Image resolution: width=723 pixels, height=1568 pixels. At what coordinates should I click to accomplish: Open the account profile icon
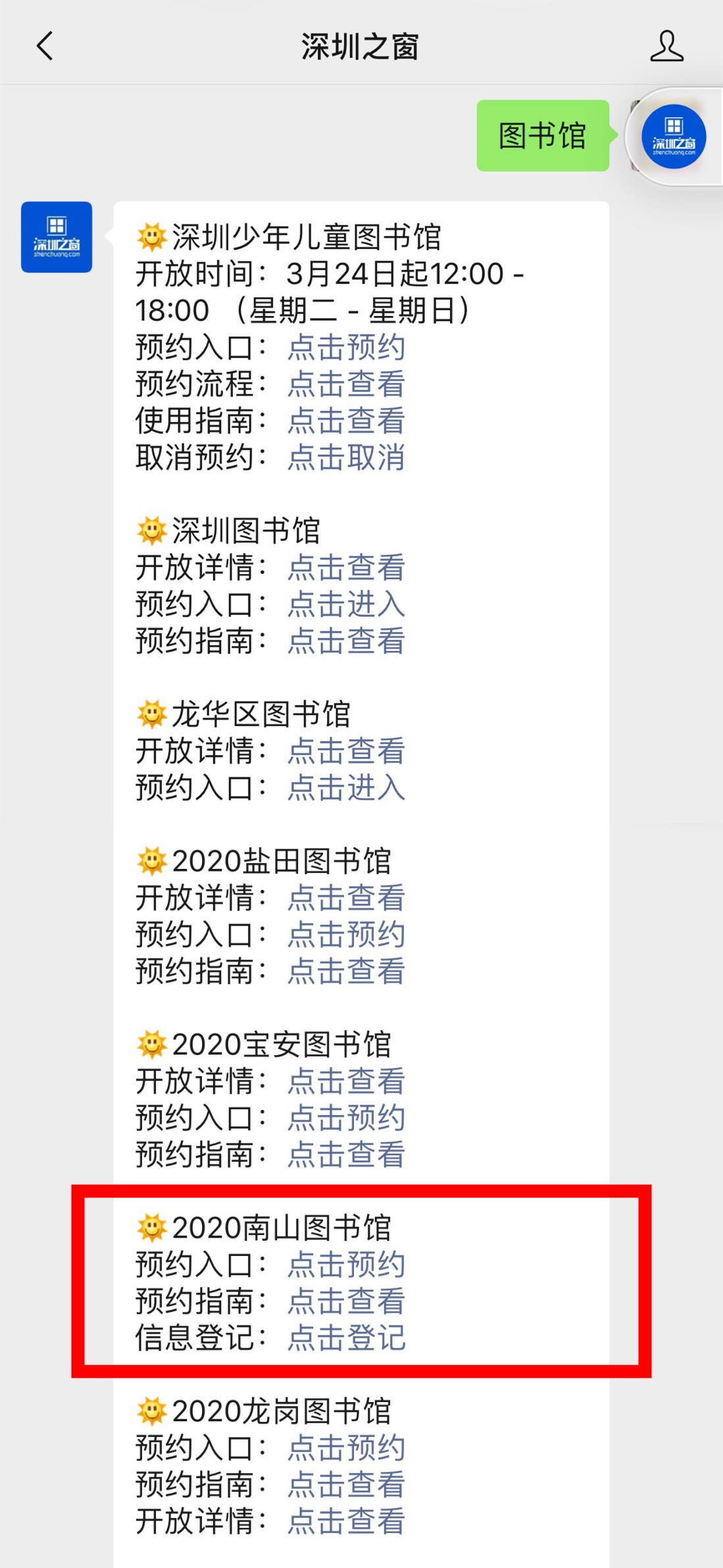coord(666,46)
